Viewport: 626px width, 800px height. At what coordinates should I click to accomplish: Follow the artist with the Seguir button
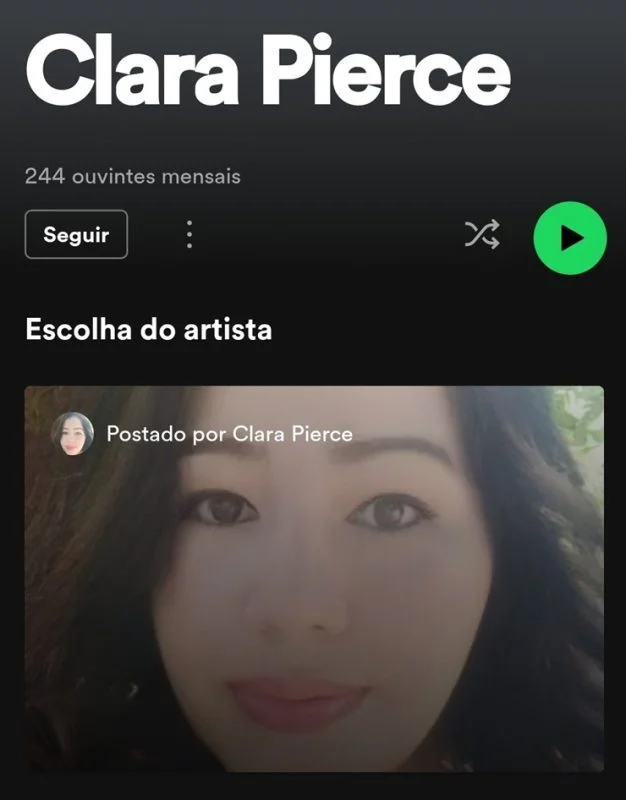76,235
